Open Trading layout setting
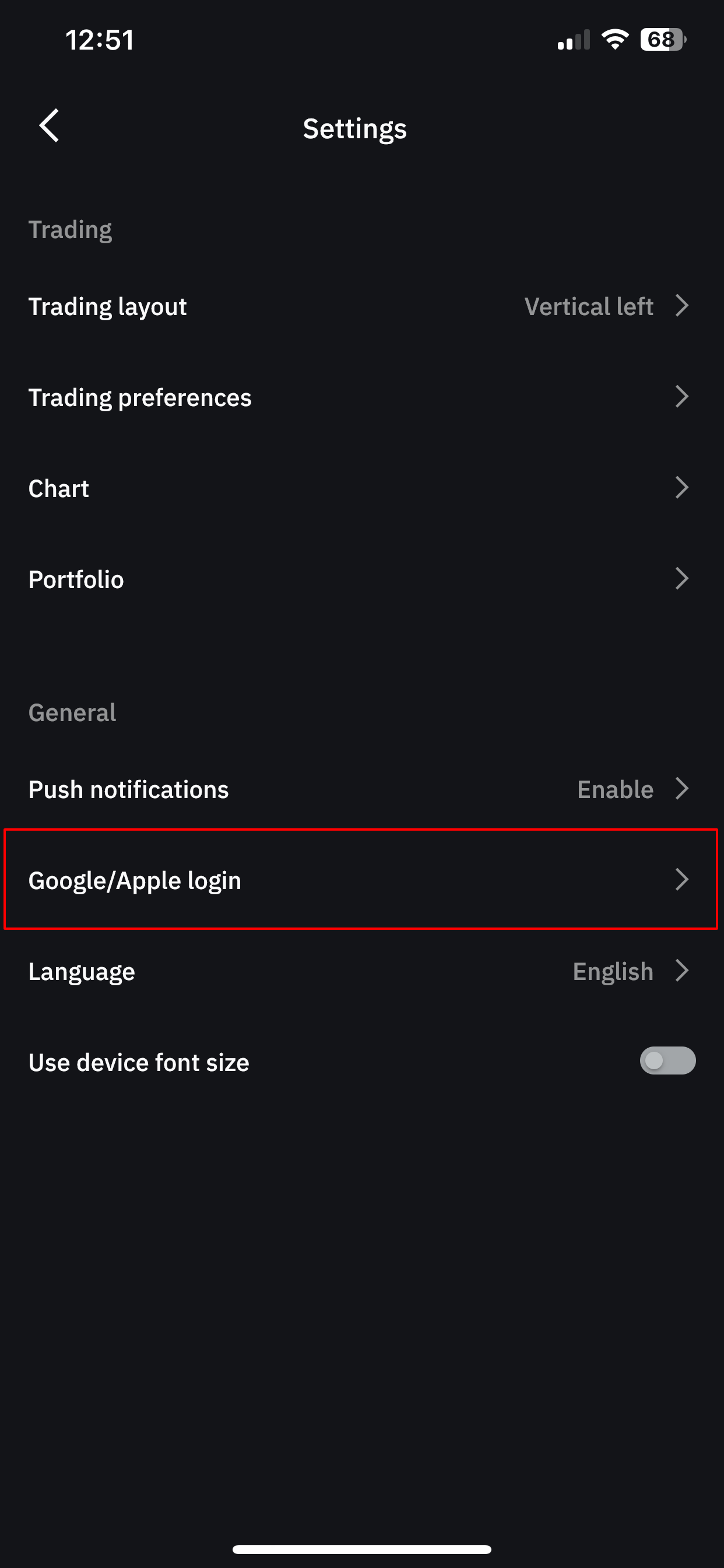Image resolution: width=724 pixels, height=1568 pixels. point(362,306)
